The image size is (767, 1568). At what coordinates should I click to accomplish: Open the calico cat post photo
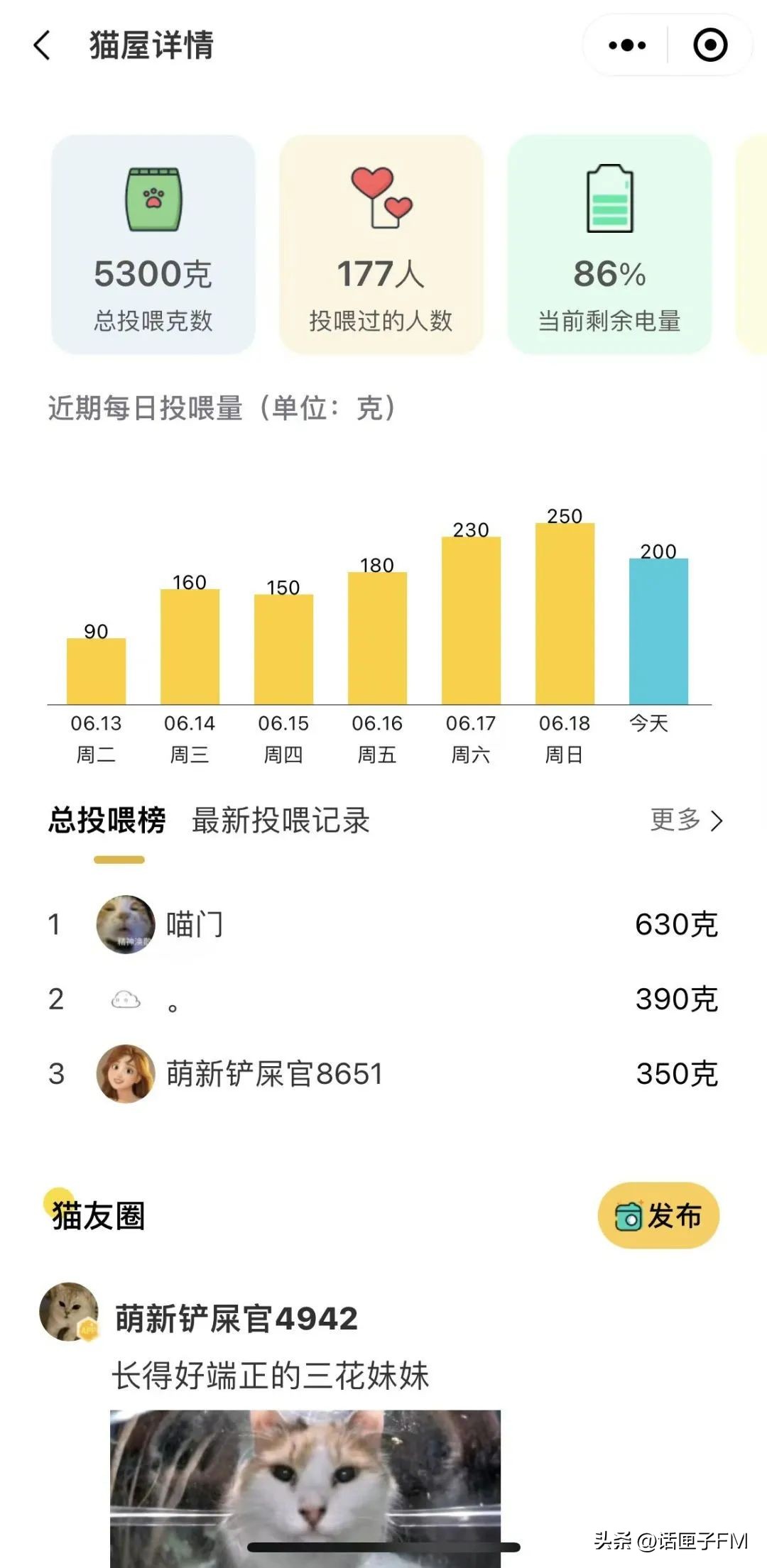pyautogui.click(x=305, y=1487)
